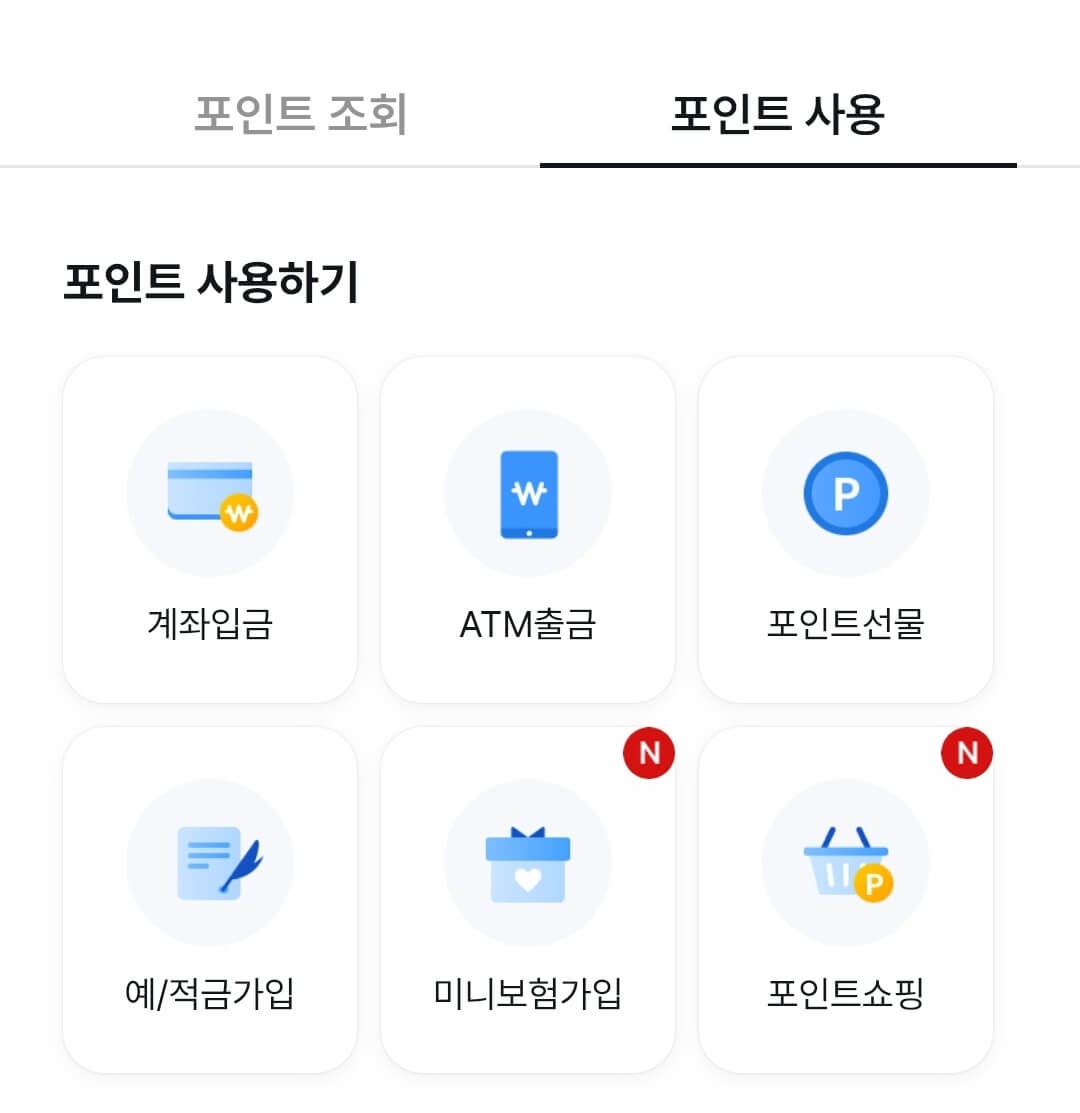1080x1113 pixels.
Task: Switch to the 포인트 조회 tab
Action: (300, 115)
